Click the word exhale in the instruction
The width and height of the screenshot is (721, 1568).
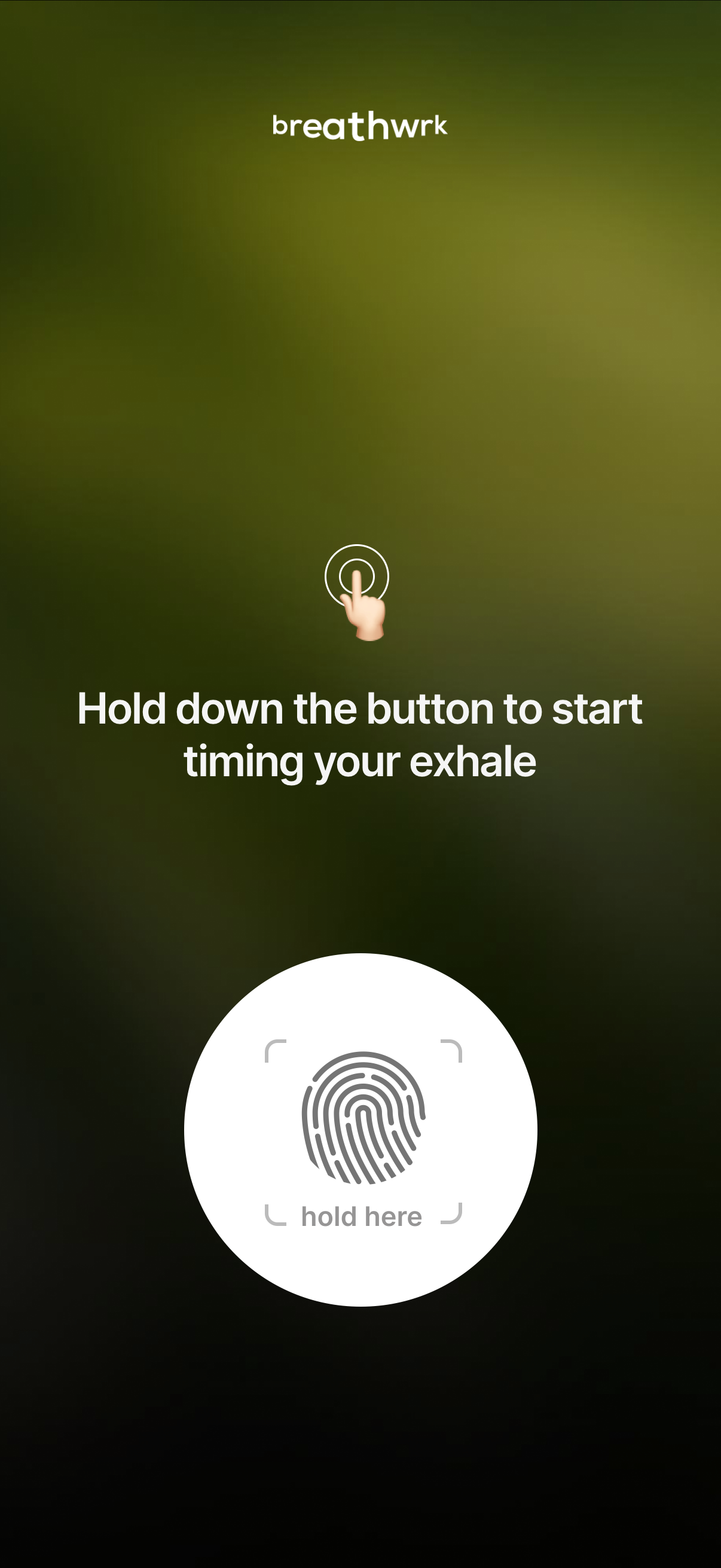pos(475,760)
